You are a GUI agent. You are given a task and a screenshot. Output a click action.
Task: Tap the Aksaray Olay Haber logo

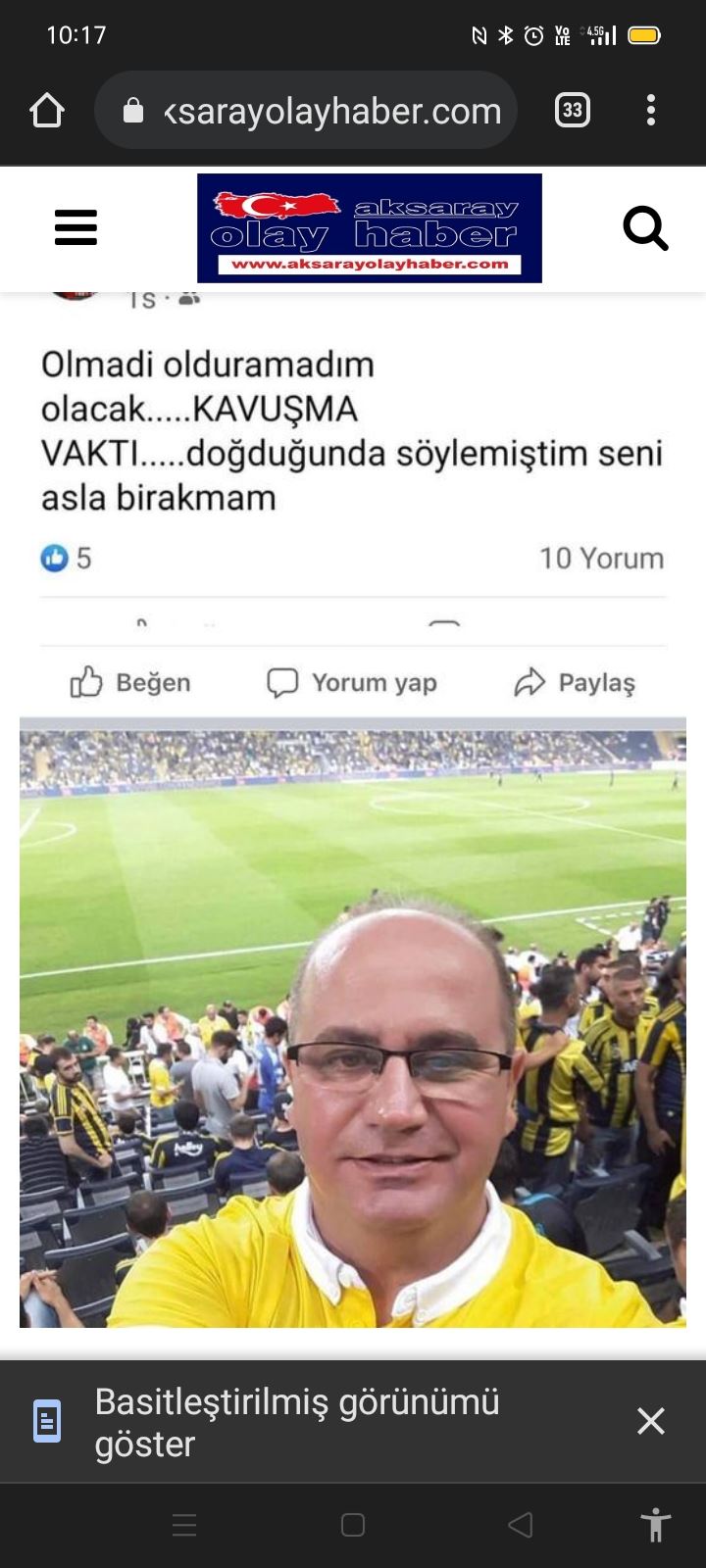point(369,227)
